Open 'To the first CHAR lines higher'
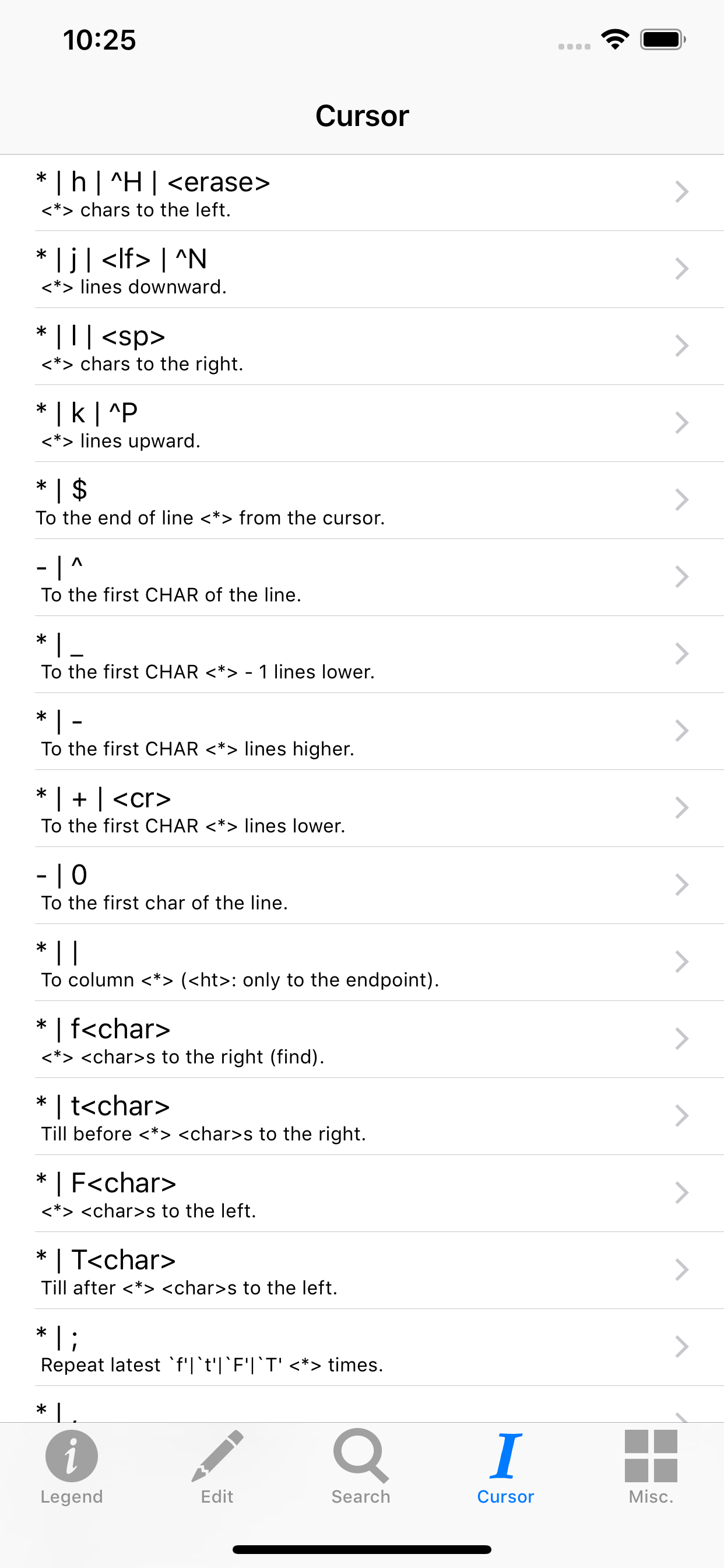724x1568 pixels. (362, 731)
